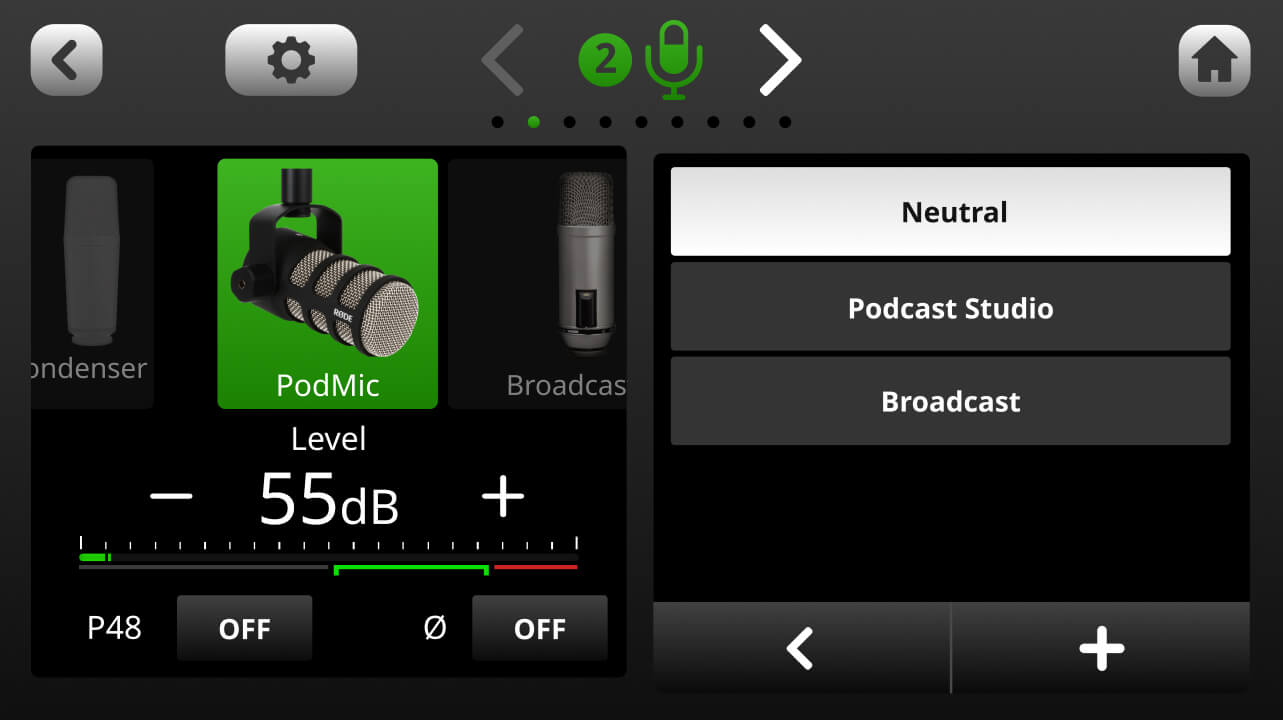Viewport: 1283px width, 720px height.
Task: Add a new preset
Action: click(1101, 649)
